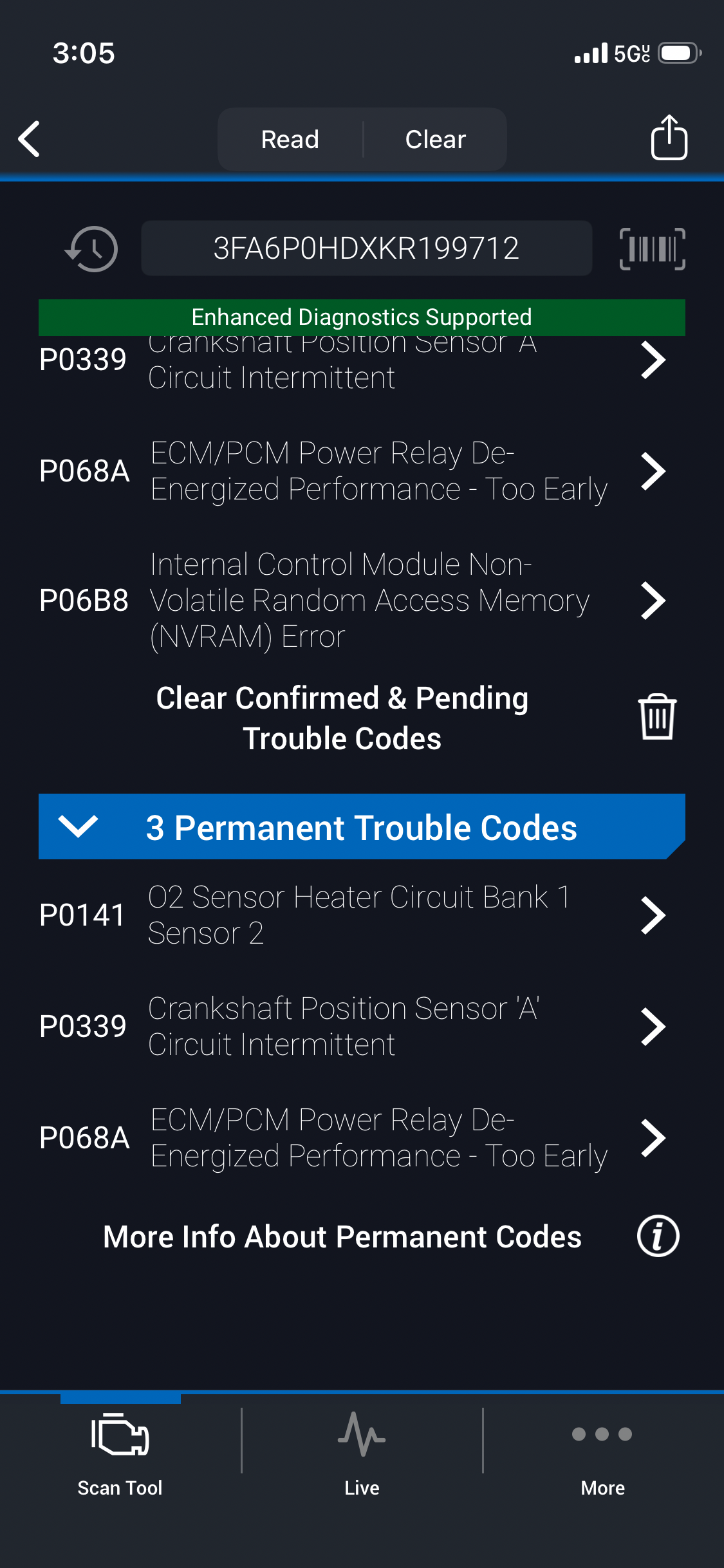Open the More tab

(602, 1451)
